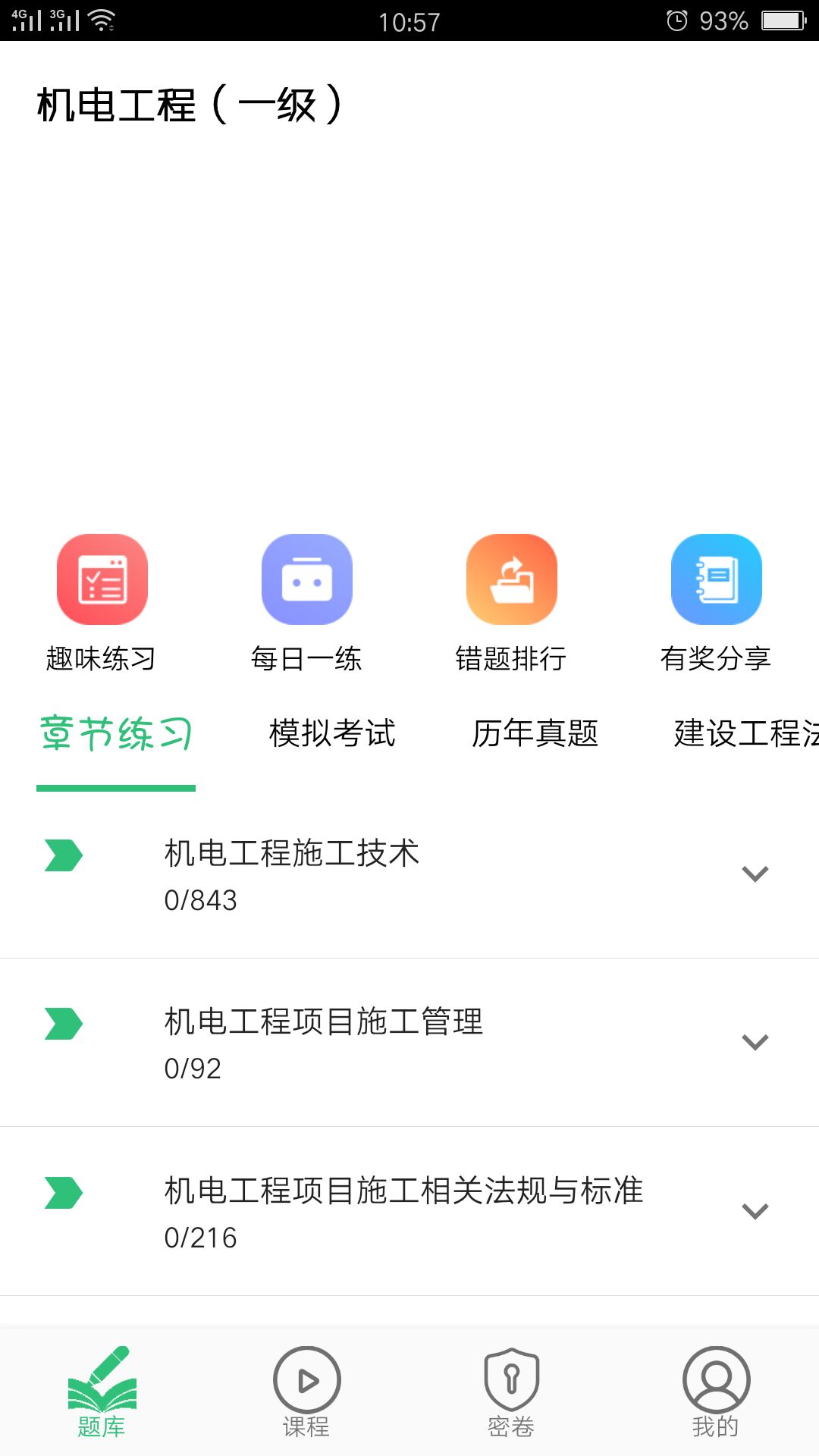Expand 机电工程项目施工管理 chapter
Image resolution: width=819 pixels, height=1456 pixels.
[755, 1042]
